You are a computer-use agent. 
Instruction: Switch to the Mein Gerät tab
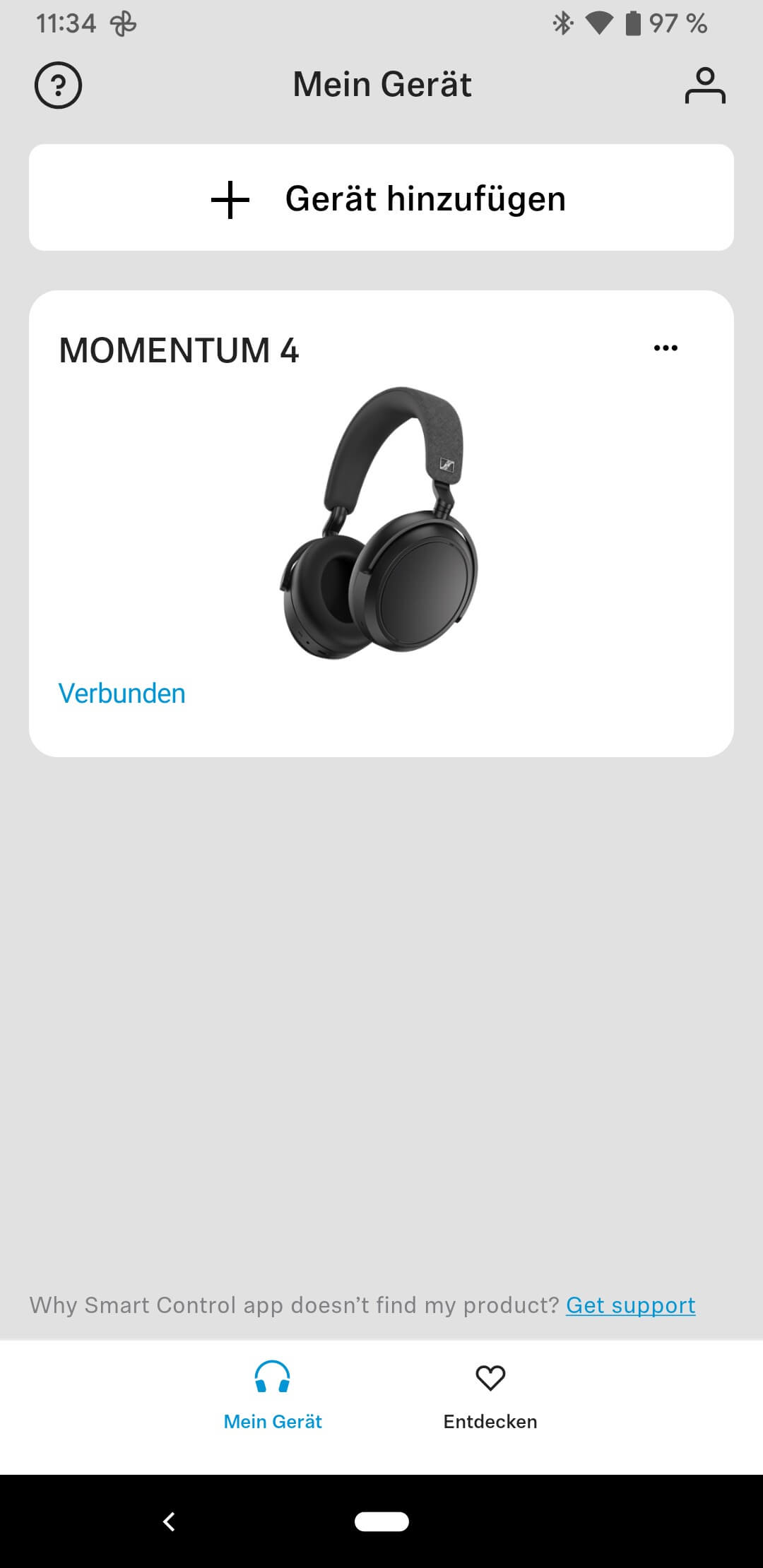pos(273,1396)
